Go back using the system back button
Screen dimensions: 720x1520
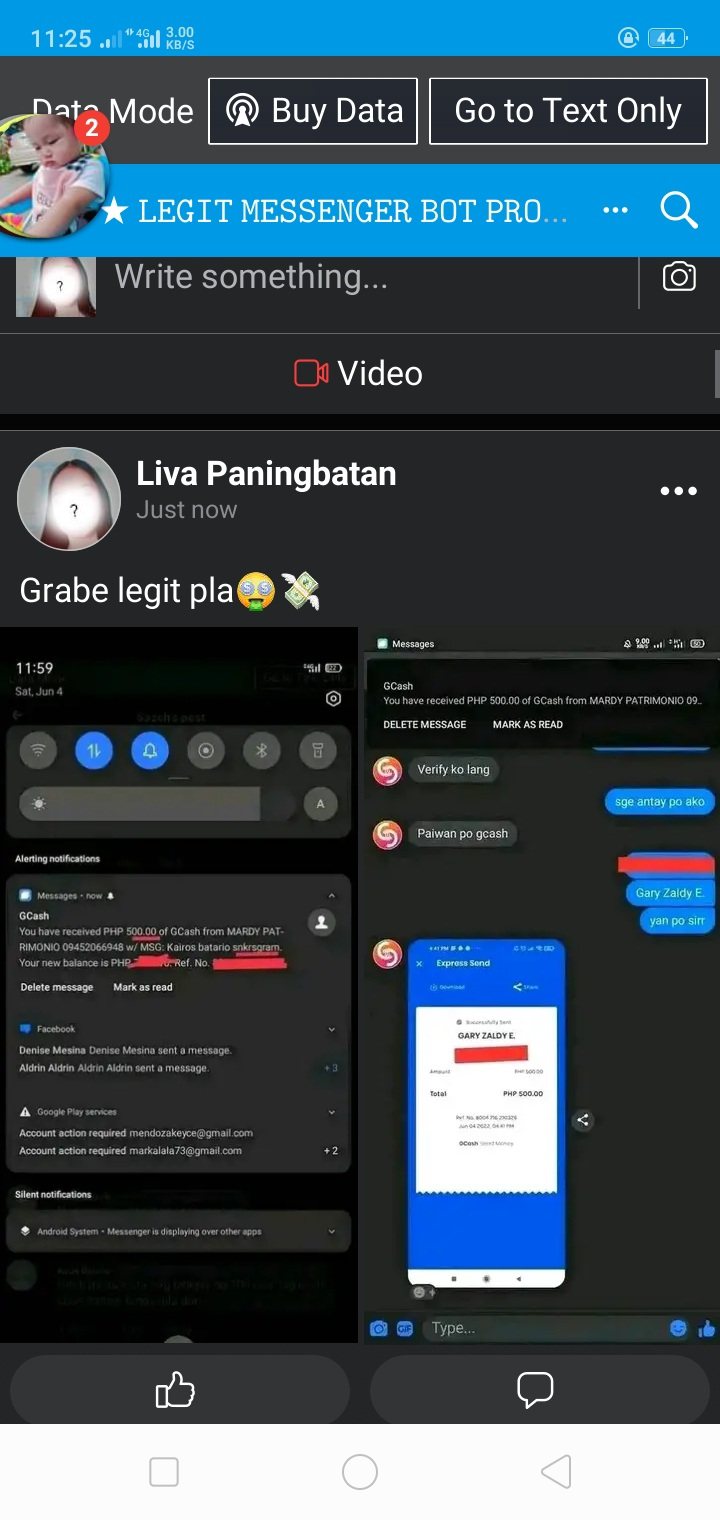click(556, 1472)
